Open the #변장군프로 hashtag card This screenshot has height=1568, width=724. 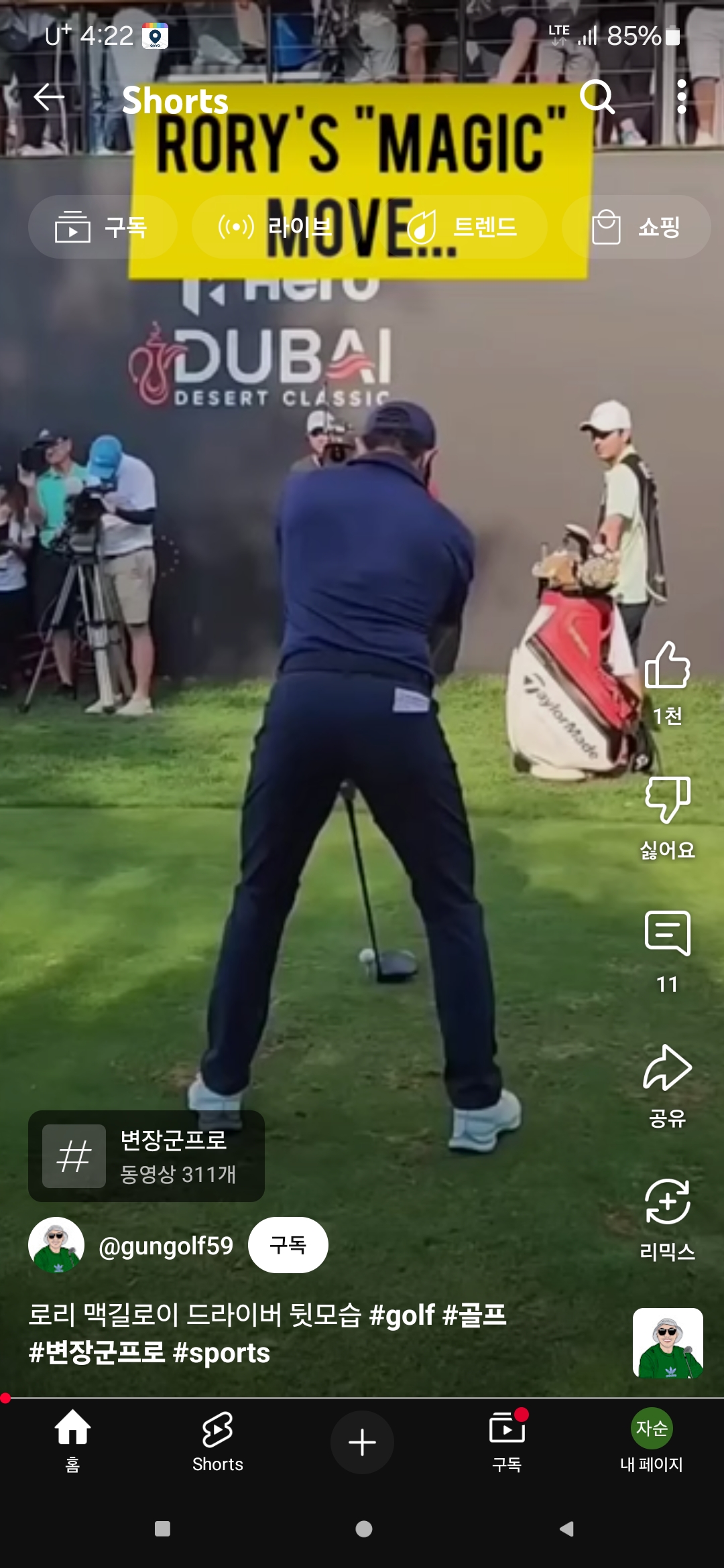point(146,1156)
